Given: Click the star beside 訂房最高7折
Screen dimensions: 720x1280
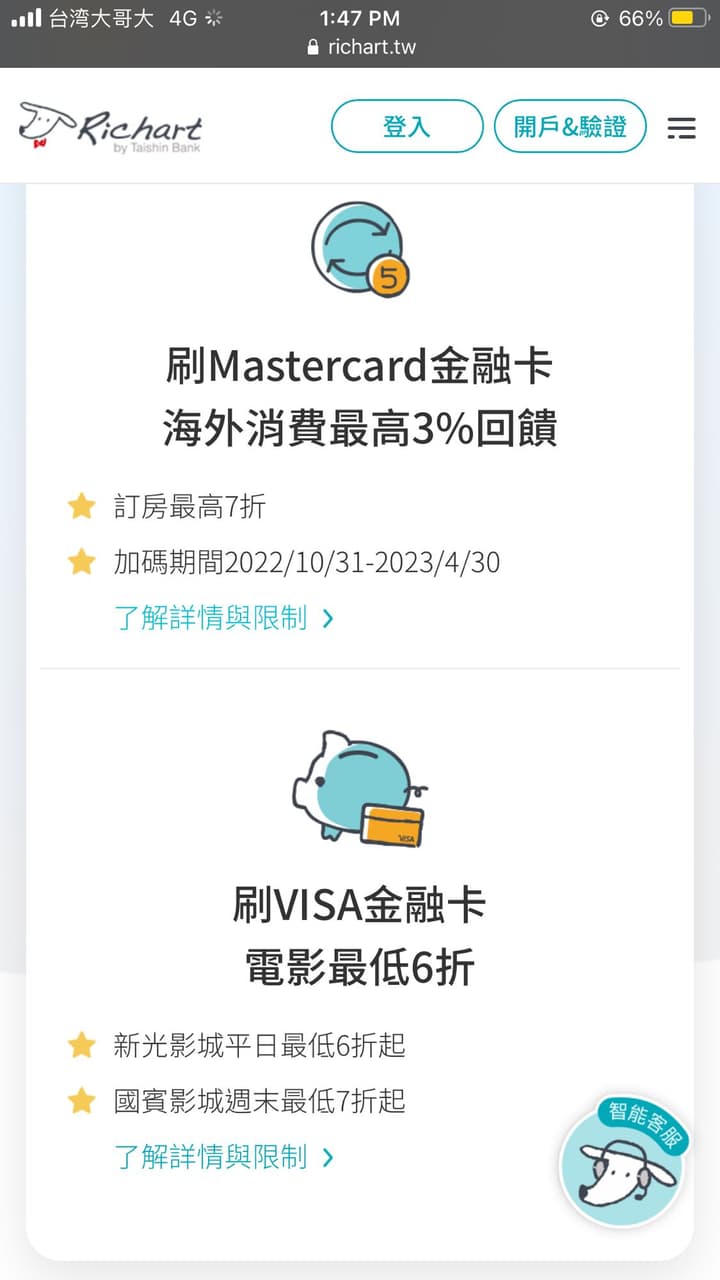Looking at the screenshot, I should 81,506.
